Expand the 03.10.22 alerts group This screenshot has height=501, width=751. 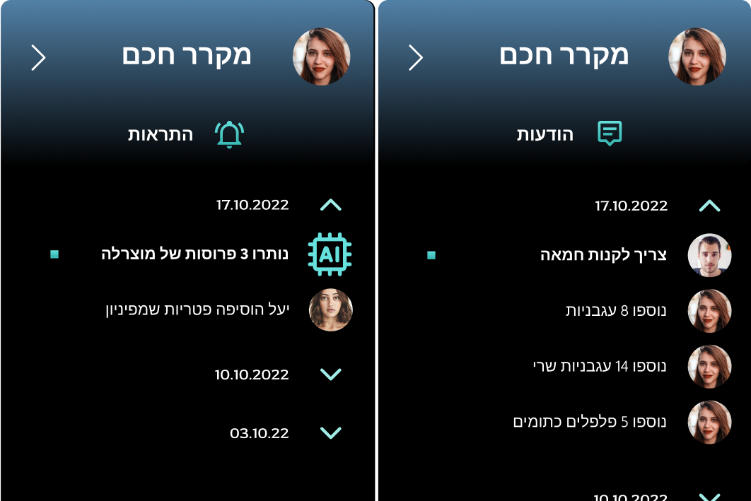pyautogui.click(x=330, y=433)
